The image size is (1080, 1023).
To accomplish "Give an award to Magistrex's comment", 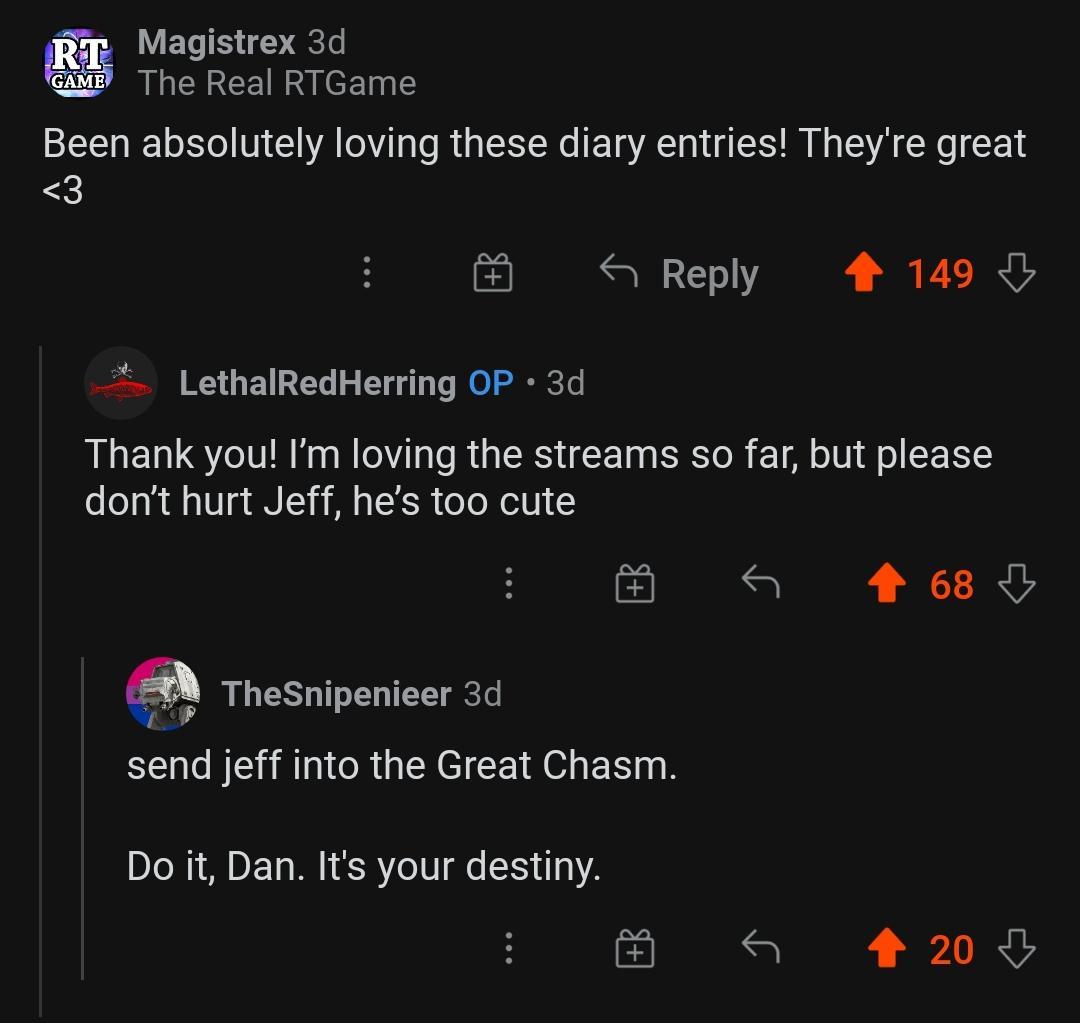I will point(492,273).
